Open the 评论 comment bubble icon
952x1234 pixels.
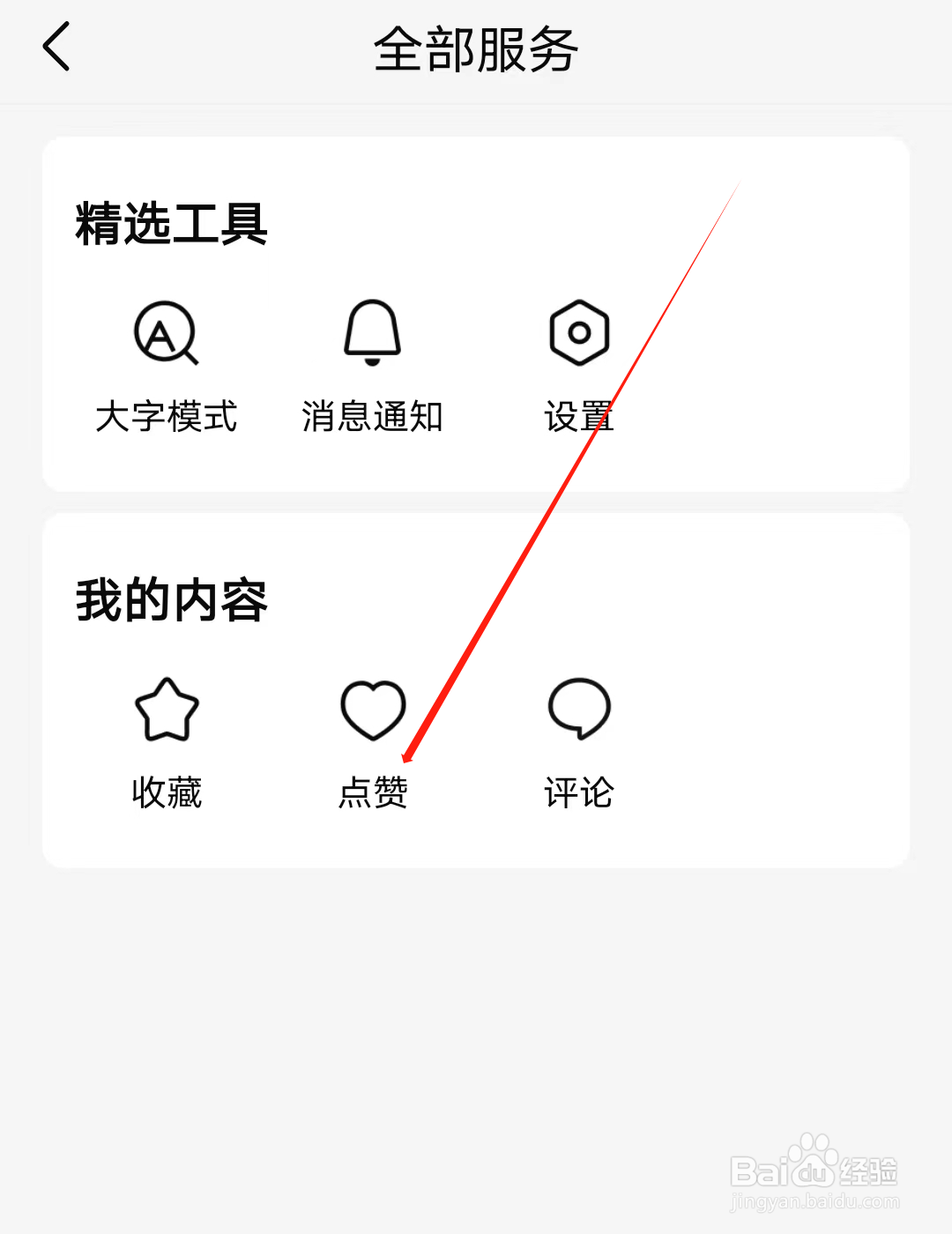click(x=578, y=710)
